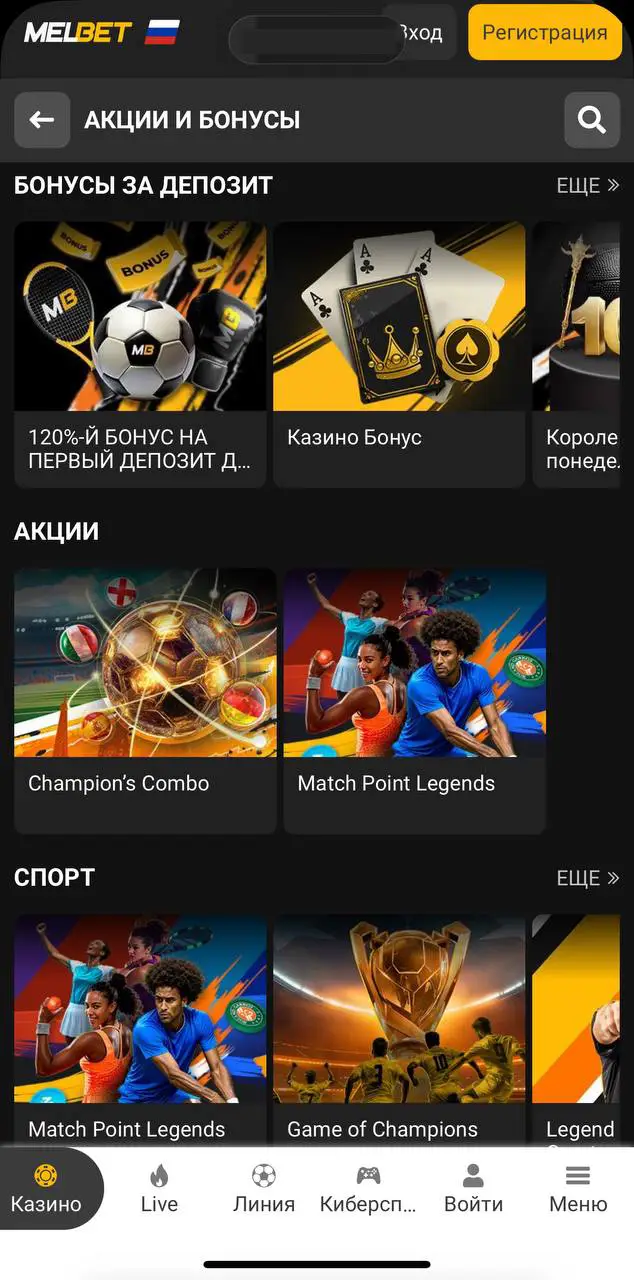Open the Линия tab
The image size is (634, 1280).
[x=264, y=1188]
